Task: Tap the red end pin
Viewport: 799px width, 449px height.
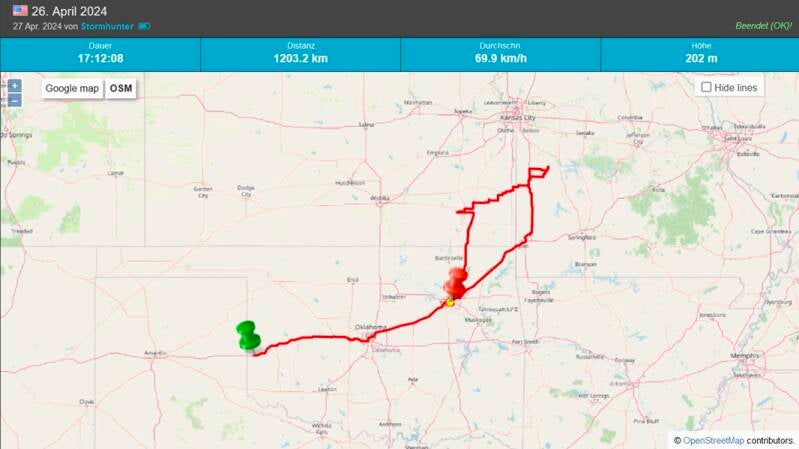Action: 456,281
